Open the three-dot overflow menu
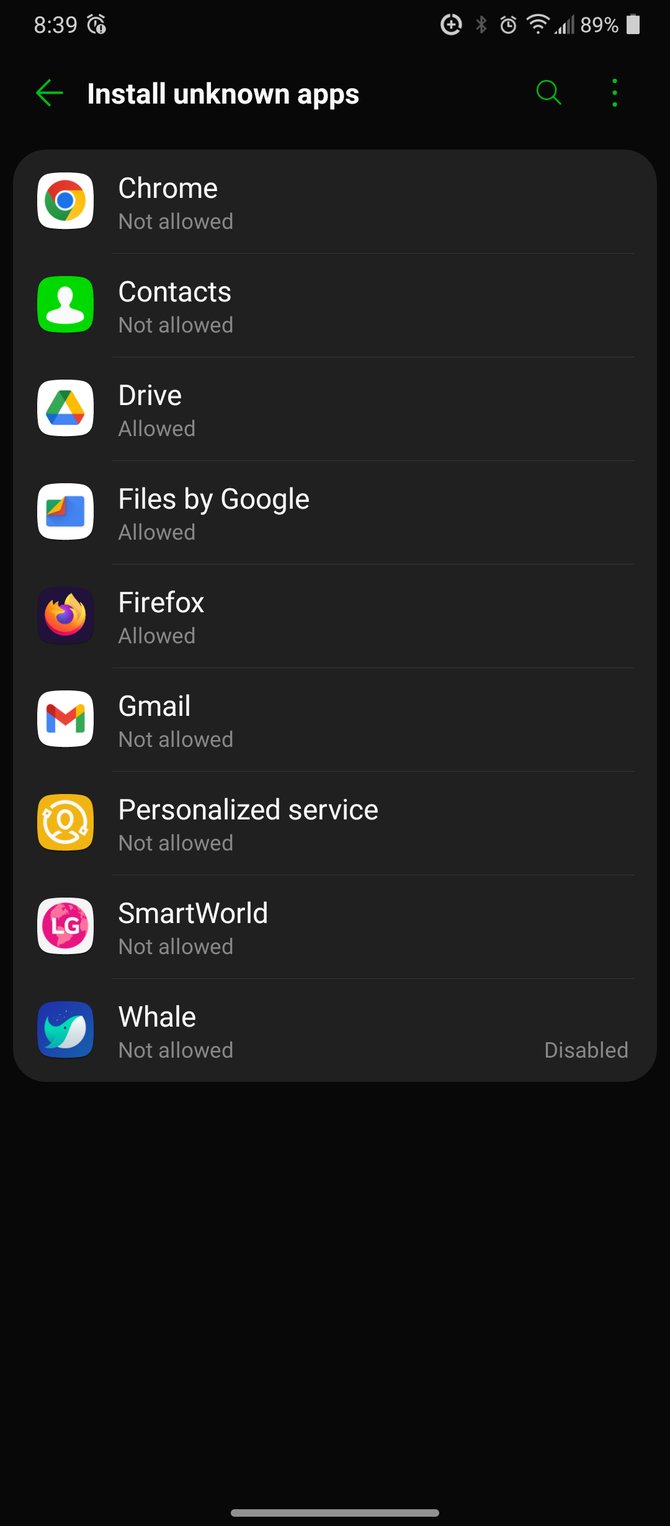 [x=614, y=93]
